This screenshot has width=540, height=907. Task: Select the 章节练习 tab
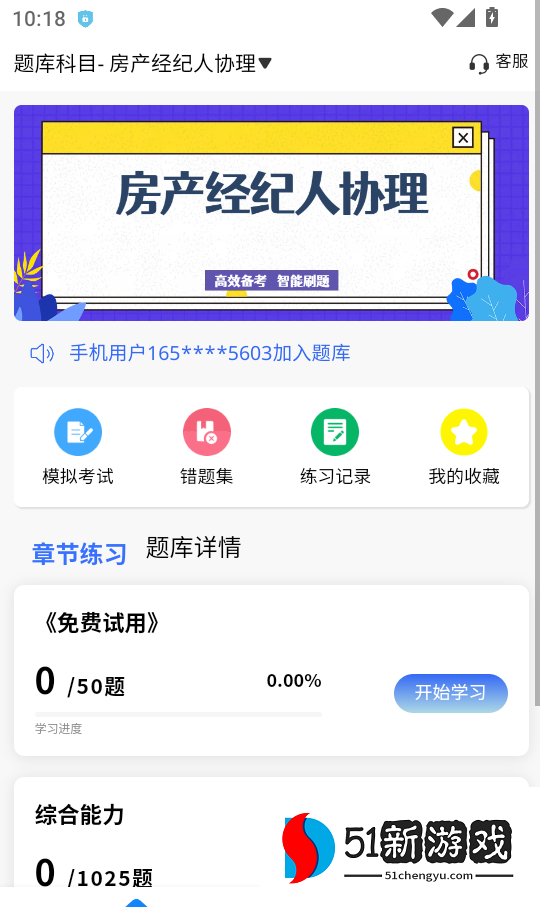coord(79,553)
